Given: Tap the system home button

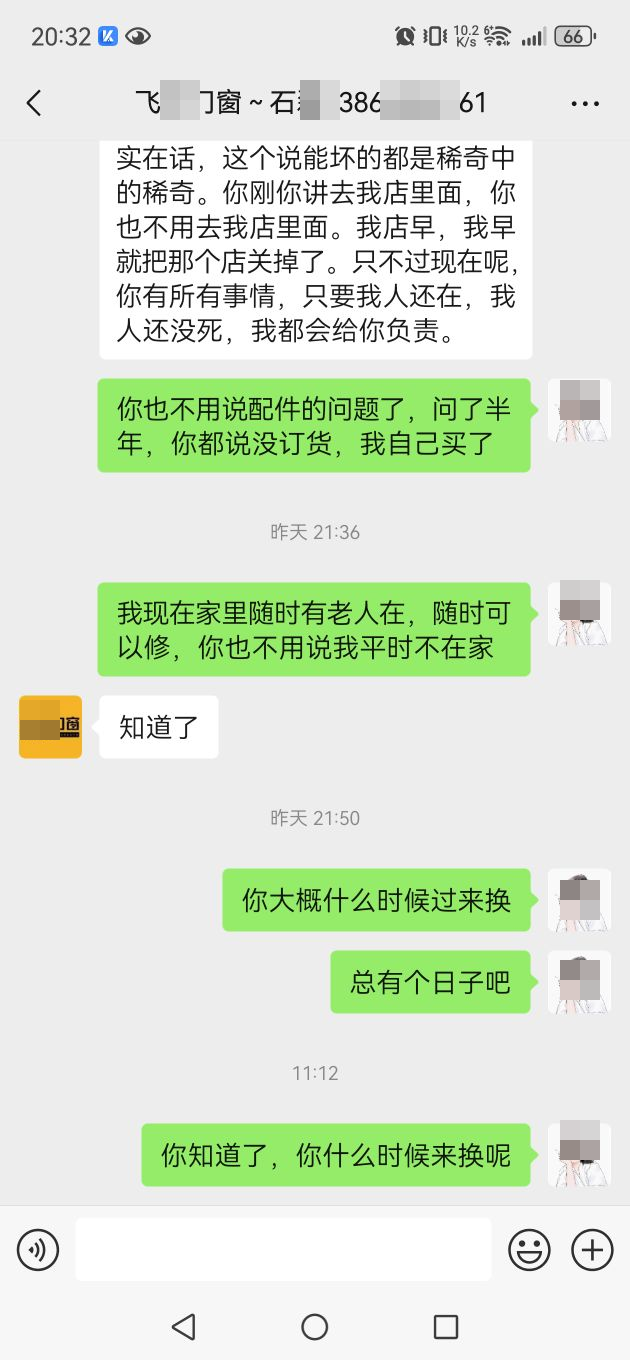Looking at the screenshot, I should pos(314,1327).
